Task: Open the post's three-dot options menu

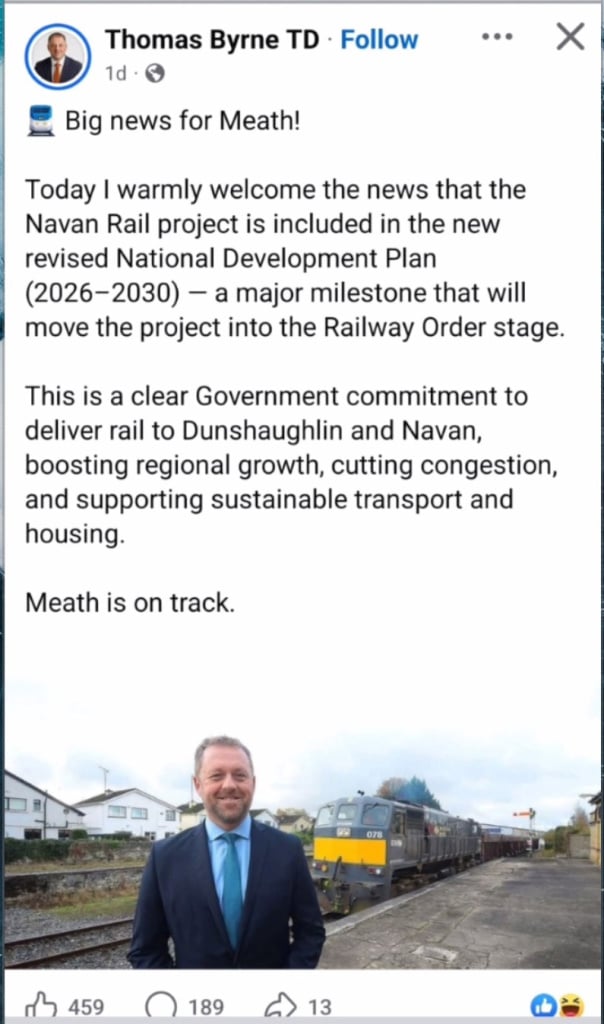Action: [496, 37]
